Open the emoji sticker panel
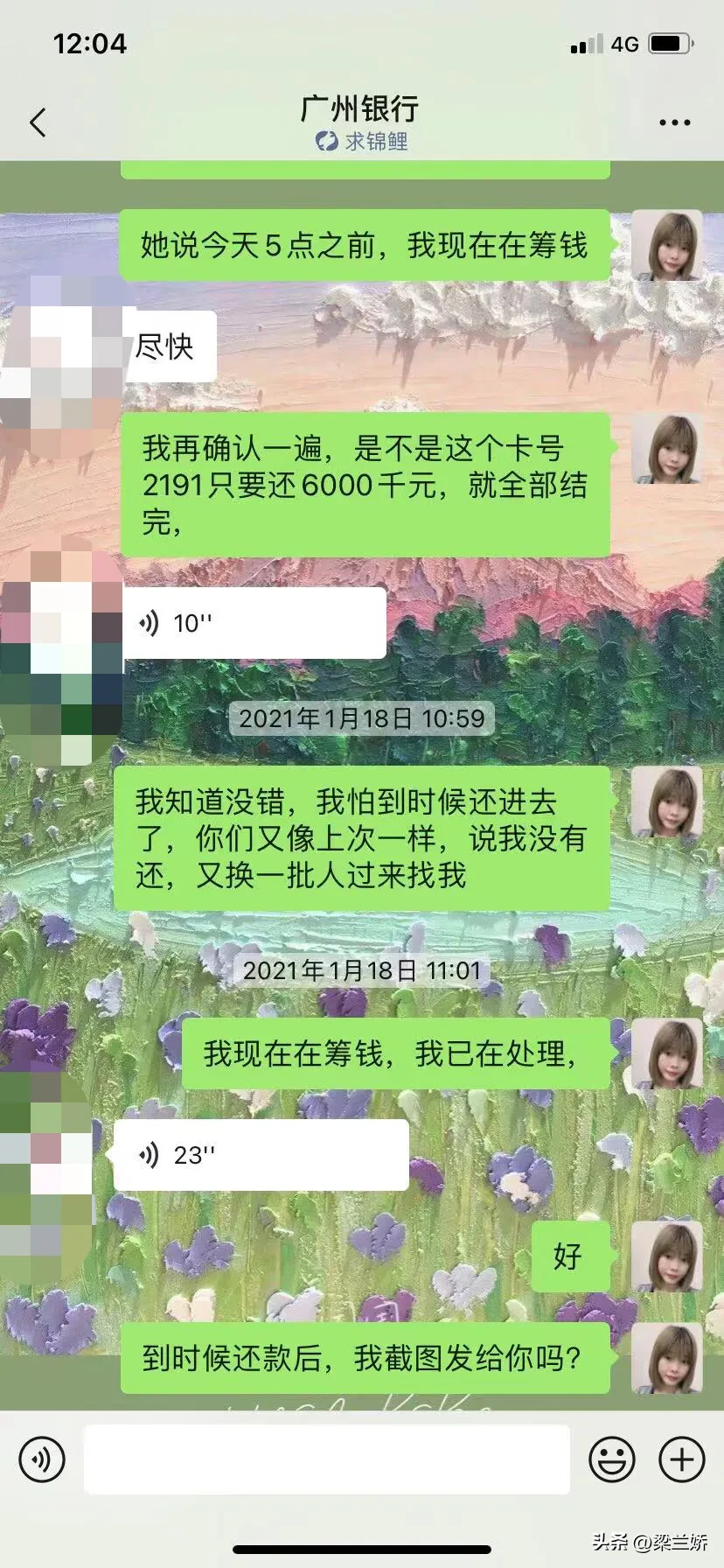Image resolution: width=724 pixels, height=1568 pixels. pyautogui.click(x=611, y=1459)
